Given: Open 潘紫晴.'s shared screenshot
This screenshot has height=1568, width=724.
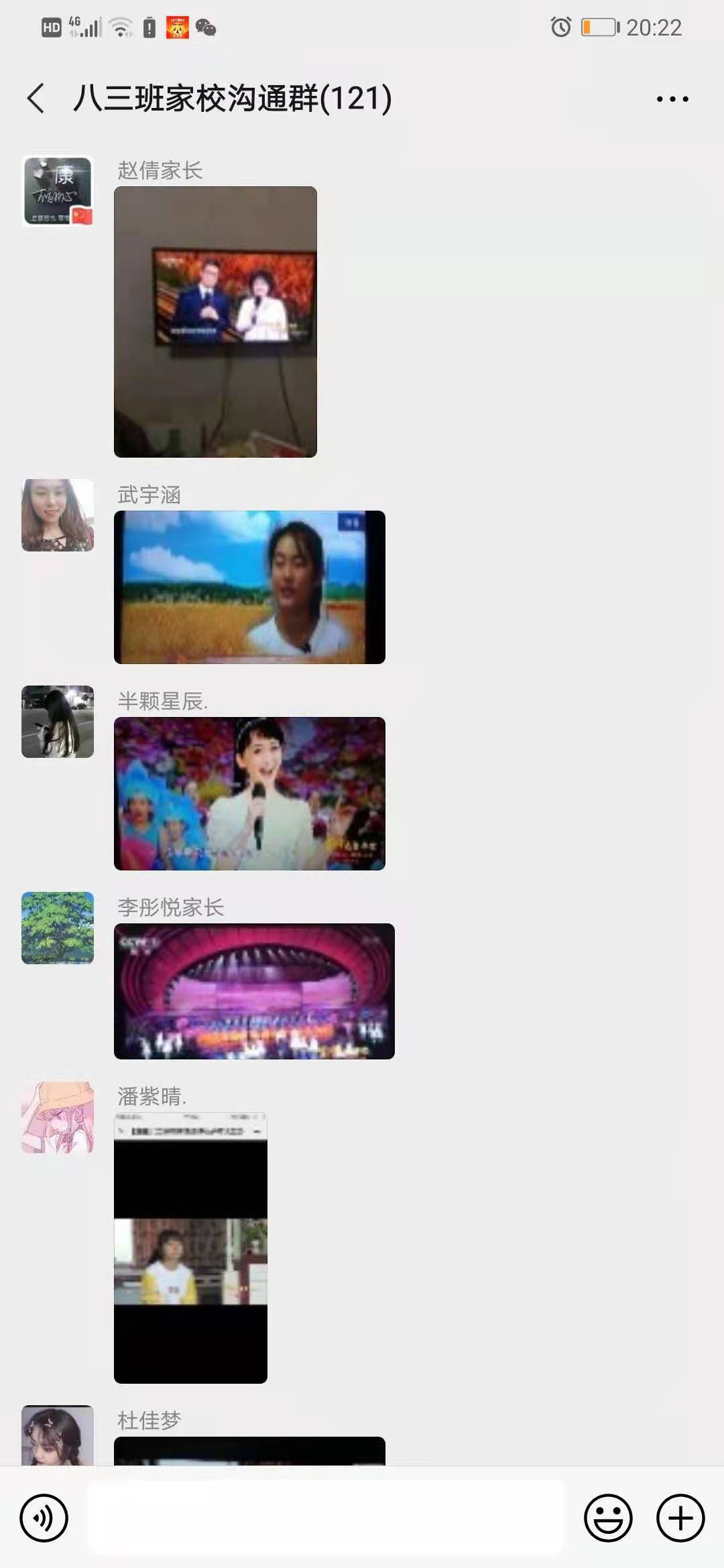Looking at the screenshot, I should coord(190,1248).
